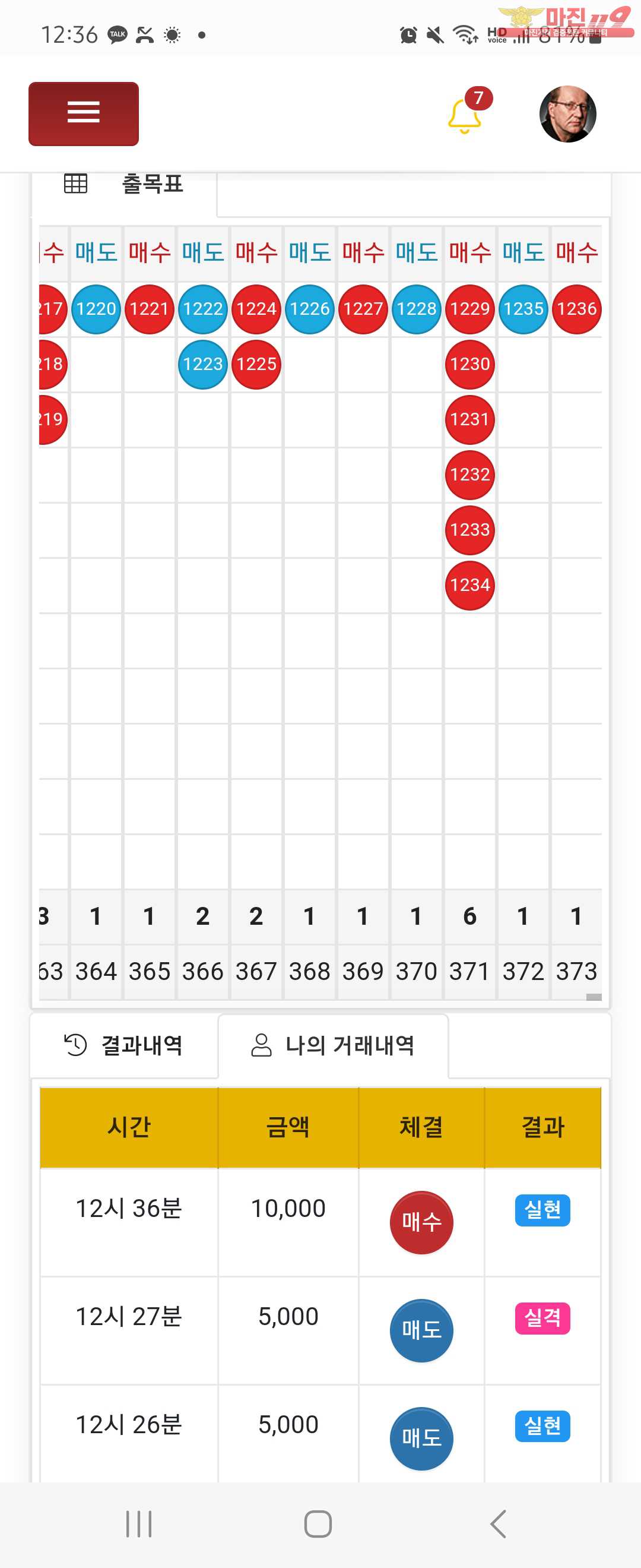Open the notifications bell

point(465,115)
